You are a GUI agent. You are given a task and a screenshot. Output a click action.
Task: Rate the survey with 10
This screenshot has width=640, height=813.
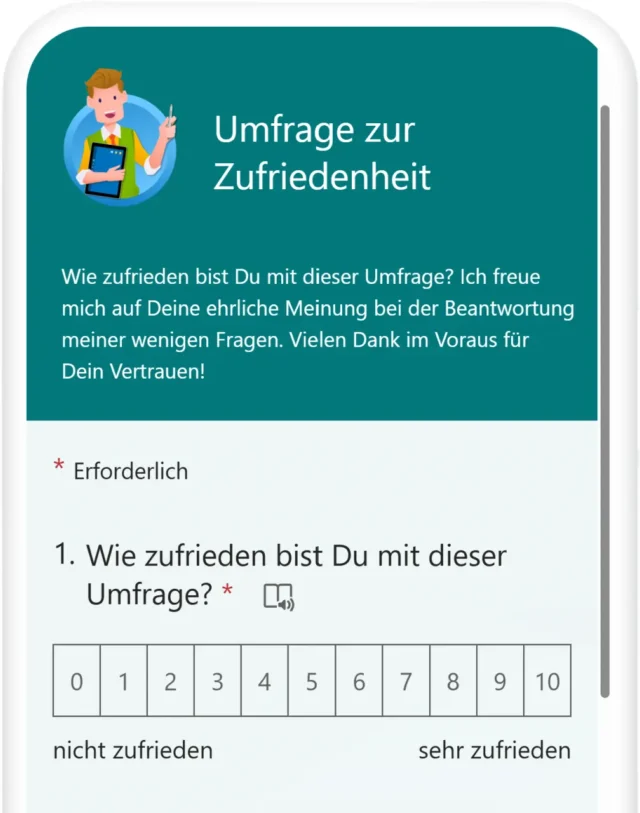(x=547, y=681)
